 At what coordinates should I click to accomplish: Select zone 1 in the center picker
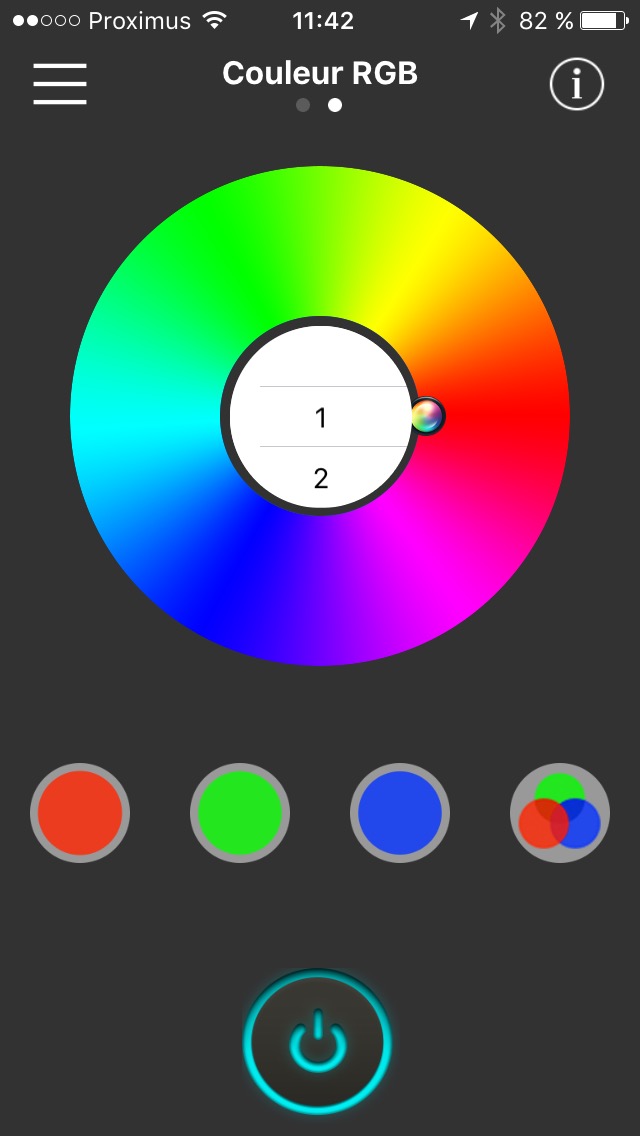(321, 417)
